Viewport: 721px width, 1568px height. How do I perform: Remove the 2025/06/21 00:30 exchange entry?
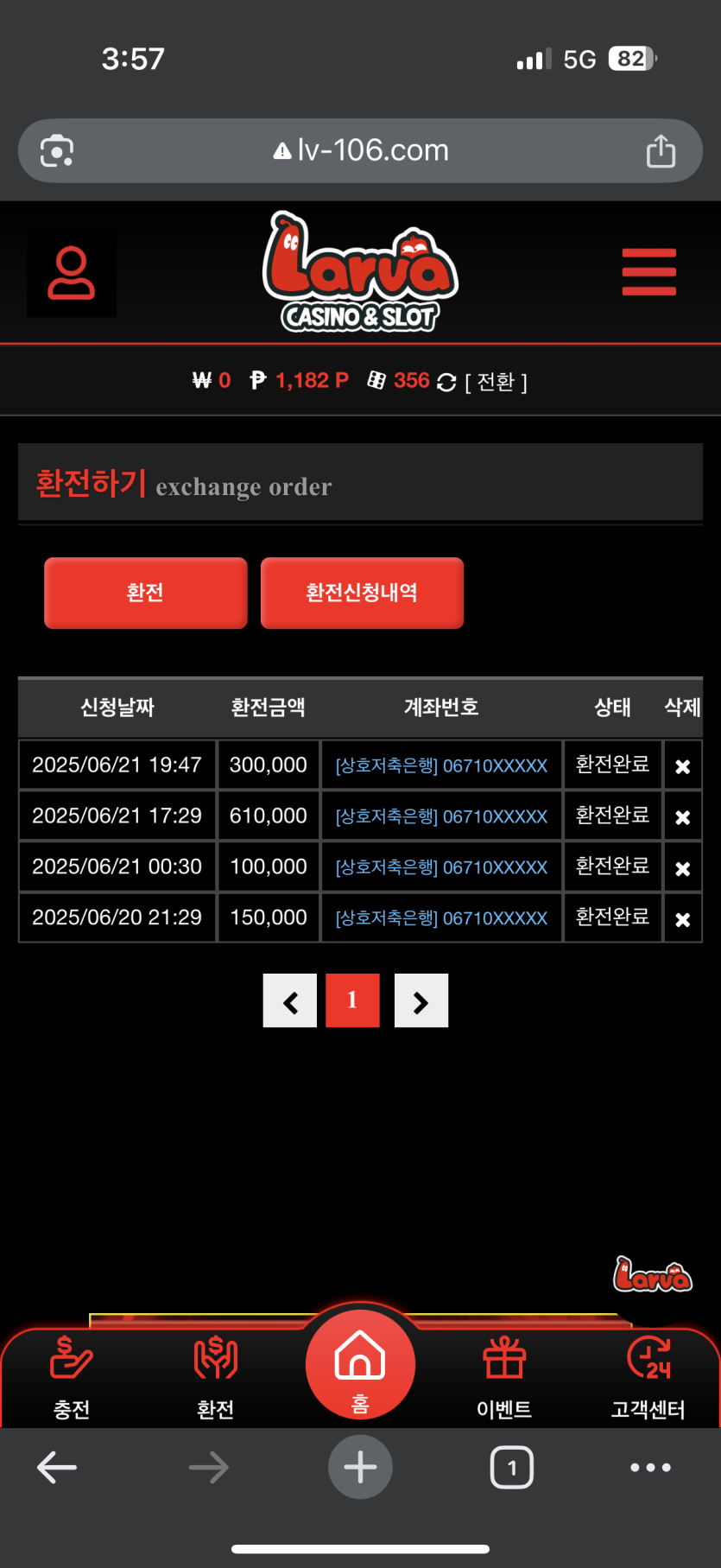click(x=682, y=868)
